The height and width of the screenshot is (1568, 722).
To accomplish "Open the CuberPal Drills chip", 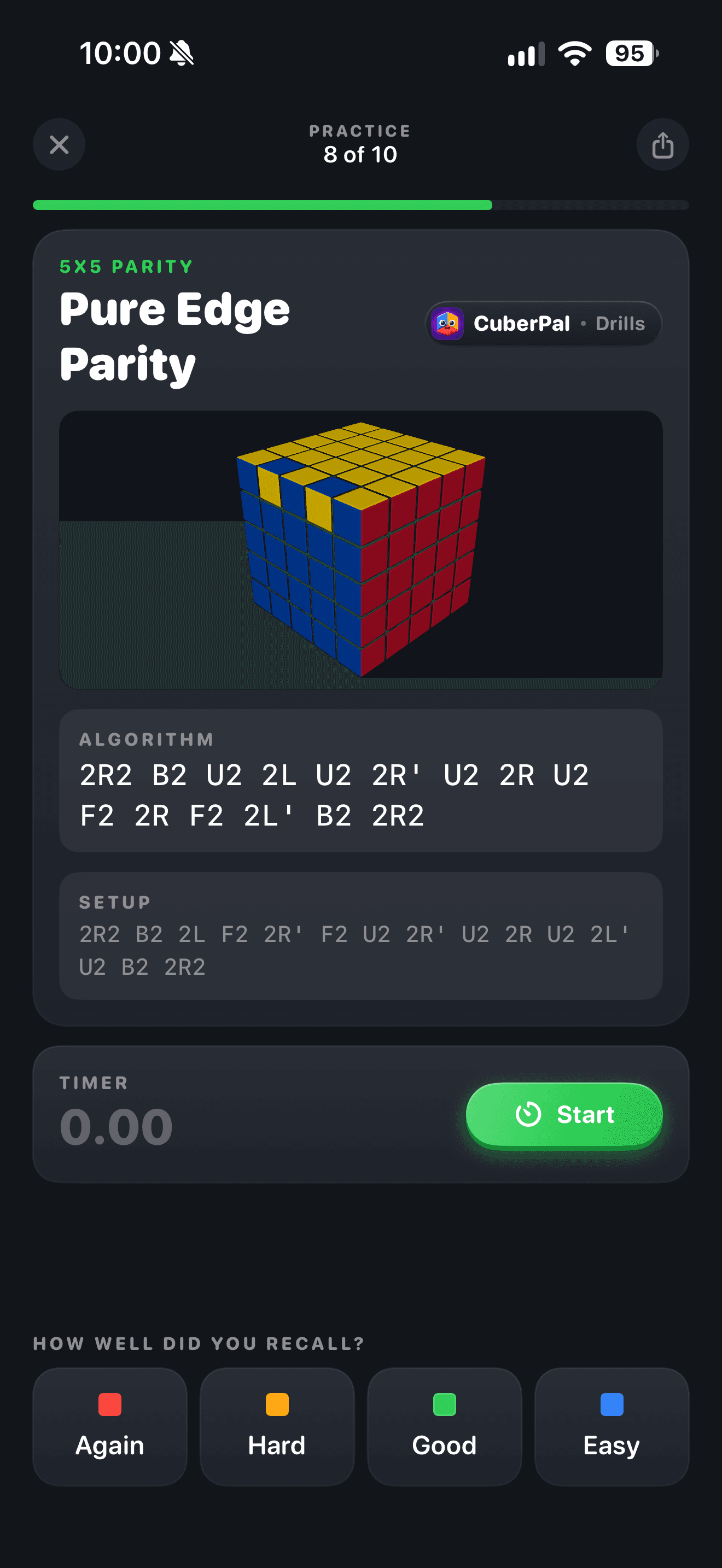I will point(543,323).
